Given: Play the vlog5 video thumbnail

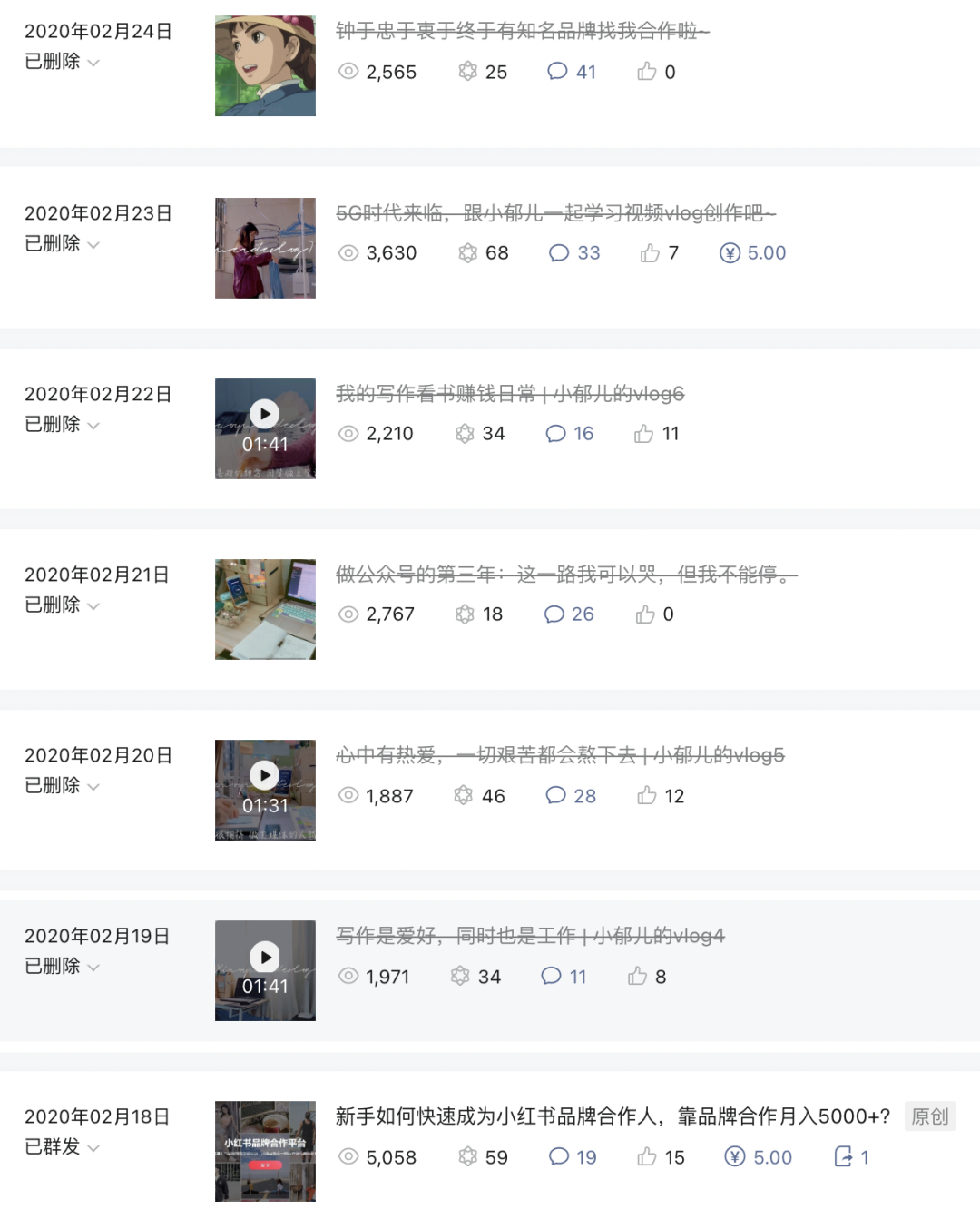Looking at the screenshot, I should [x=264, y=776].
